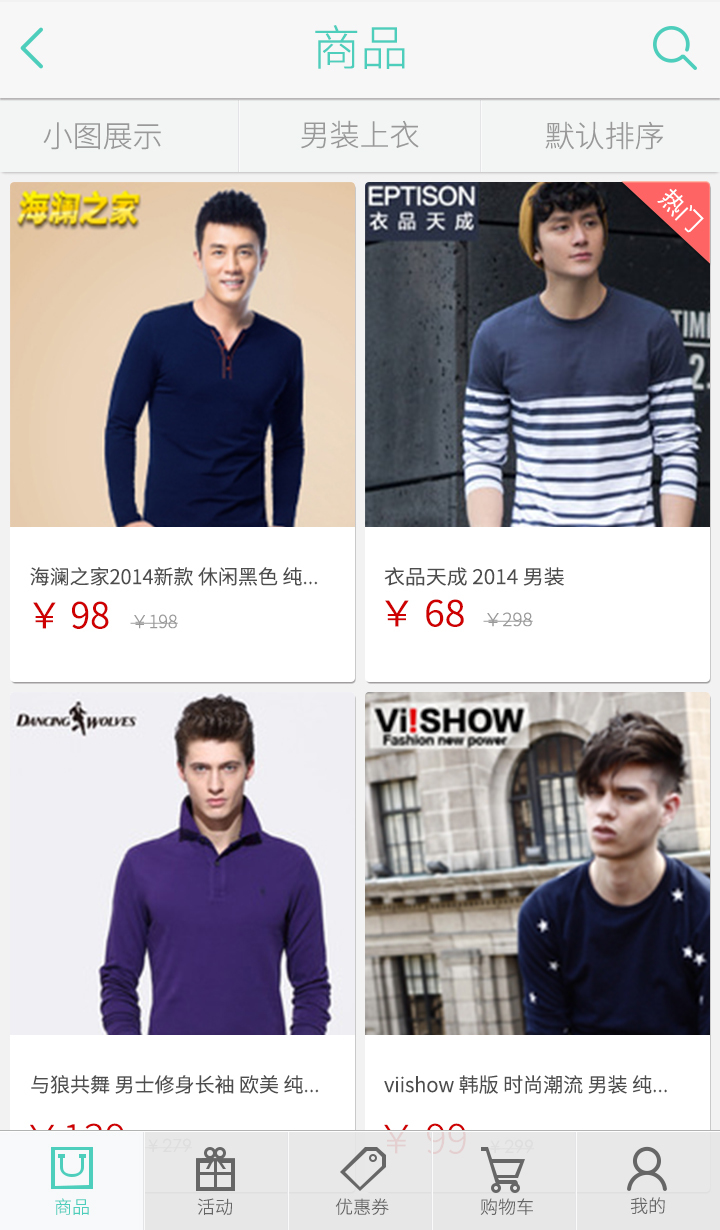Switch to the 优惠券 coupons tab
This screenshot has height=1230, width=720.
361,1181
